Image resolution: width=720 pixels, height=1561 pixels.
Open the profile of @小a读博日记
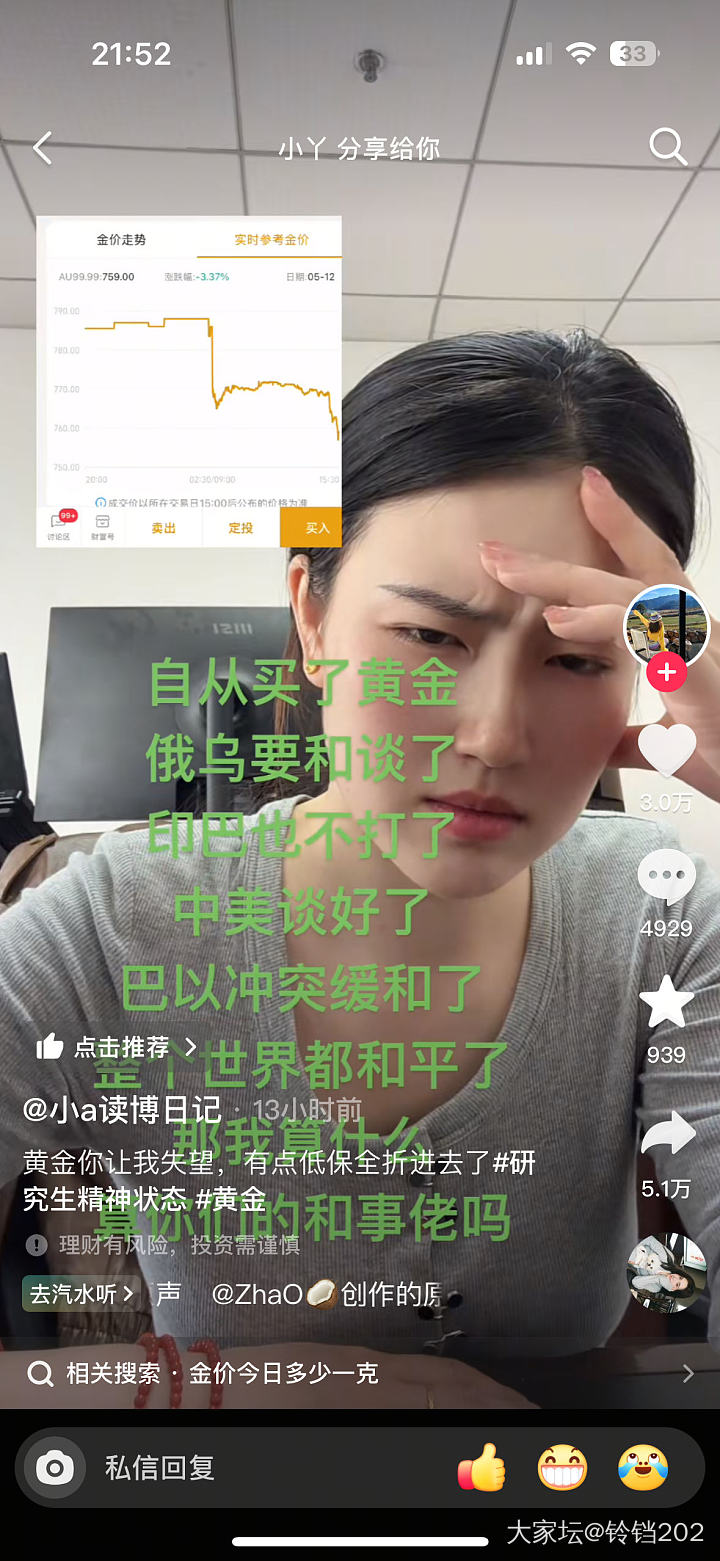(x=122, y=1108)
